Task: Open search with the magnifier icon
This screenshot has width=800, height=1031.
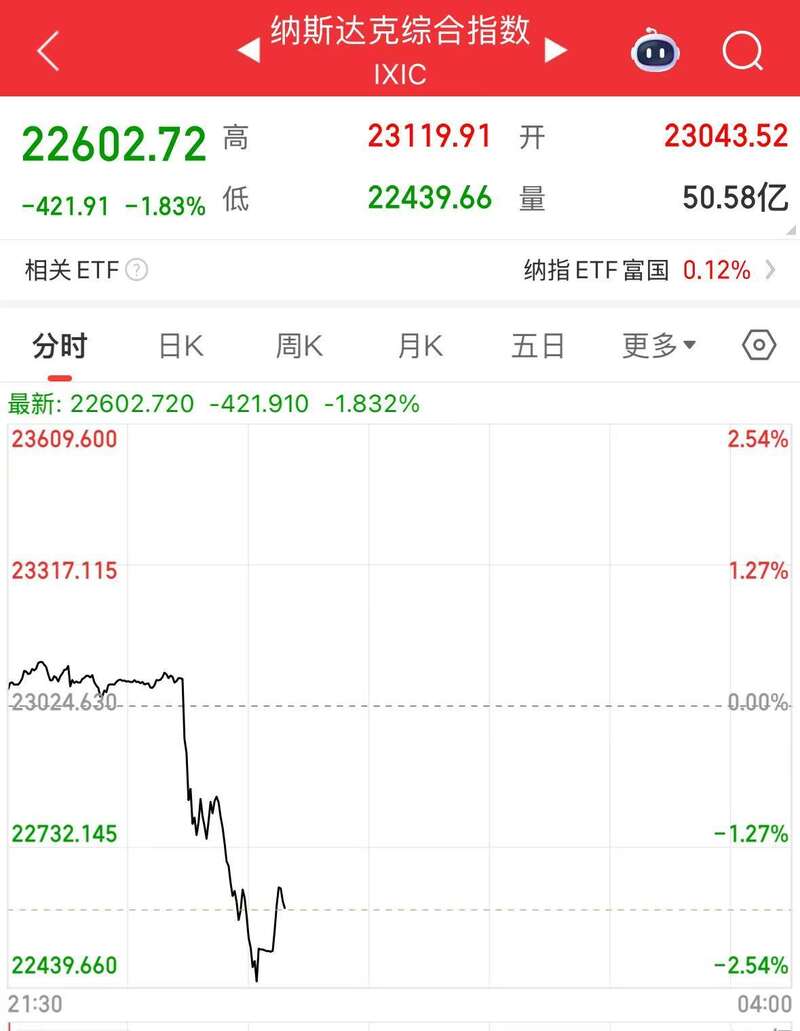Action: pos(742,50)
